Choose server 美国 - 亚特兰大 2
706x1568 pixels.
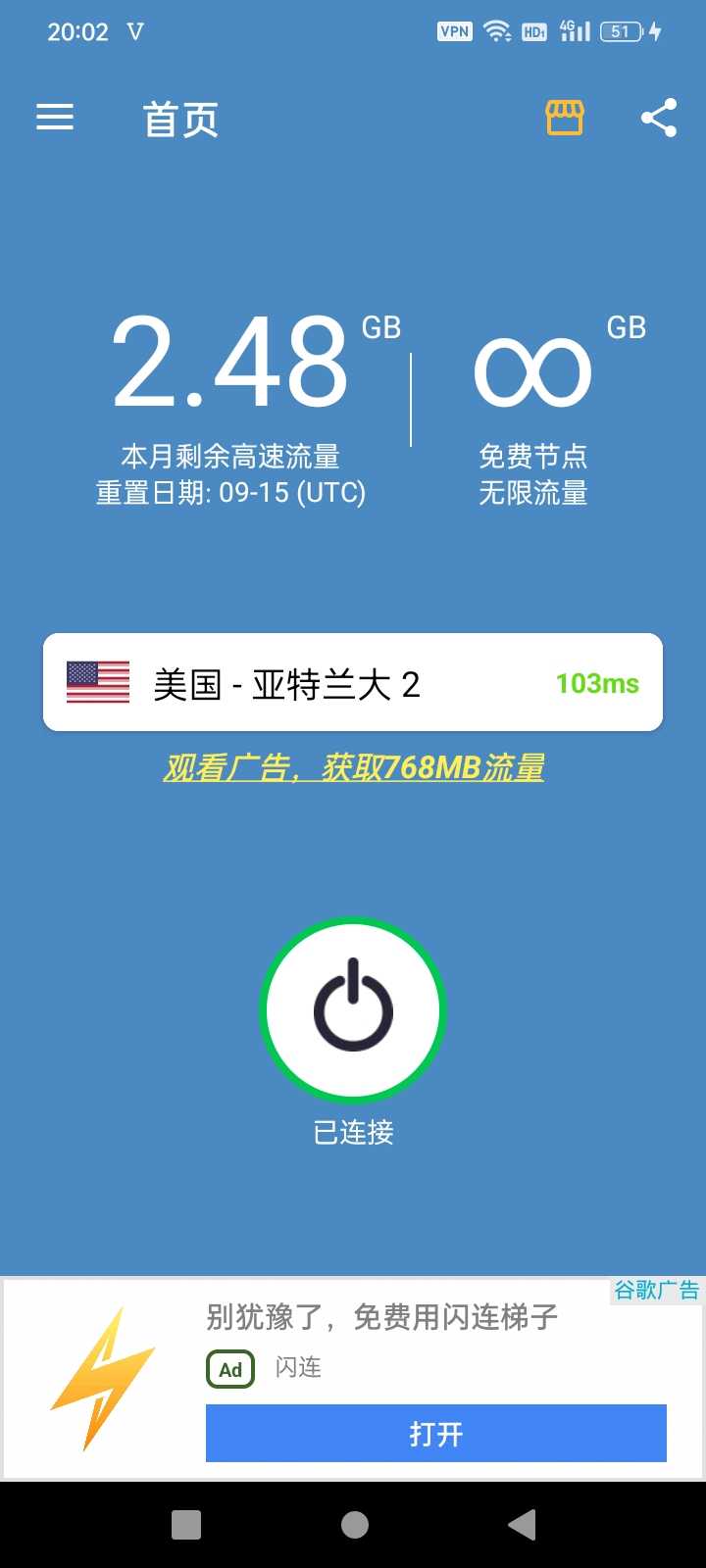[x=353, y=682]
